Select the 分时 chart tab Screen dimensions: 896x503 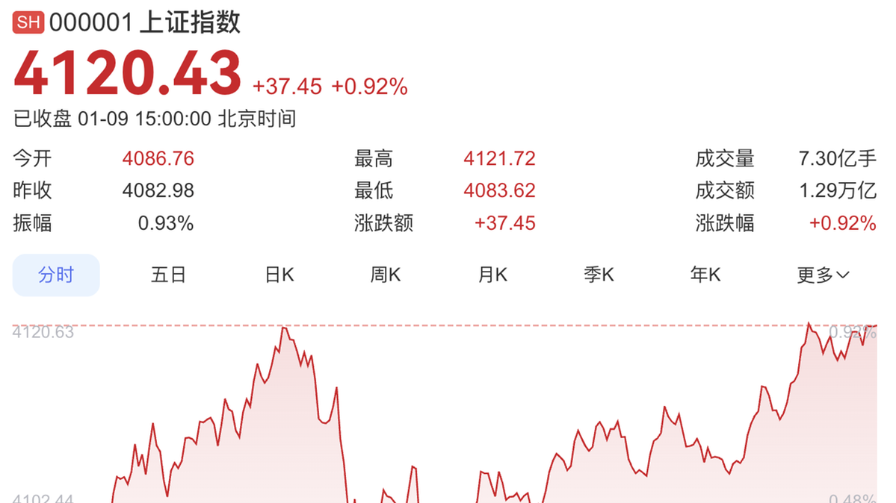tap(56, 275)
